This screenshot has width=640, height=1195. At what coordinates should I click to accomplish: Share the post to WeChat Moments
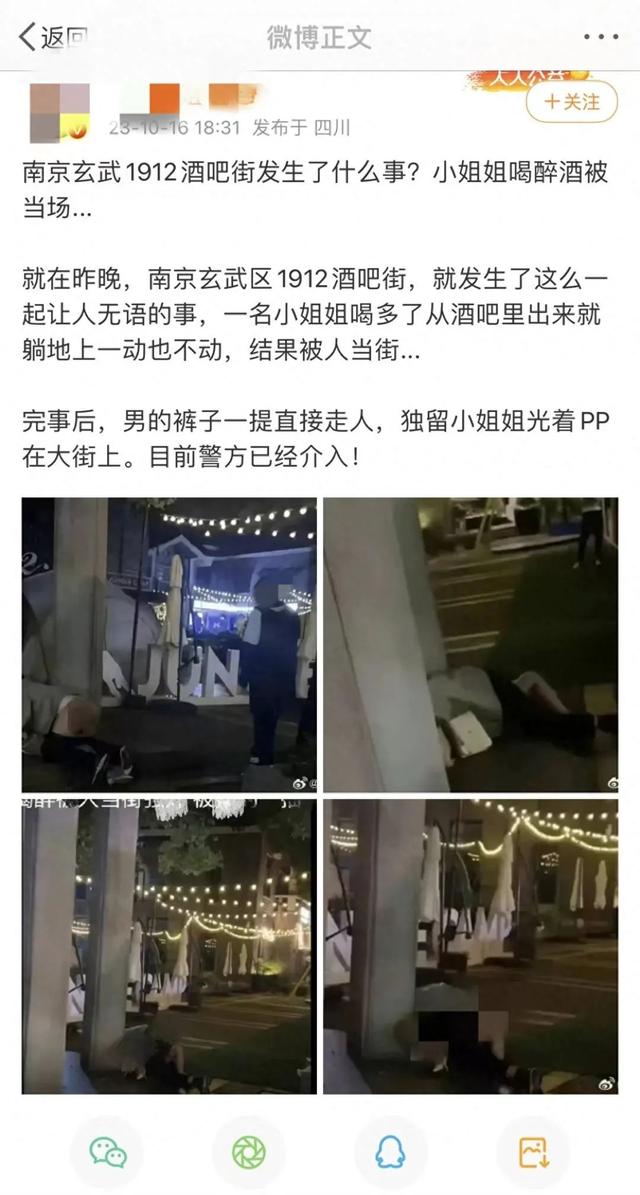tap(249, 1153)
